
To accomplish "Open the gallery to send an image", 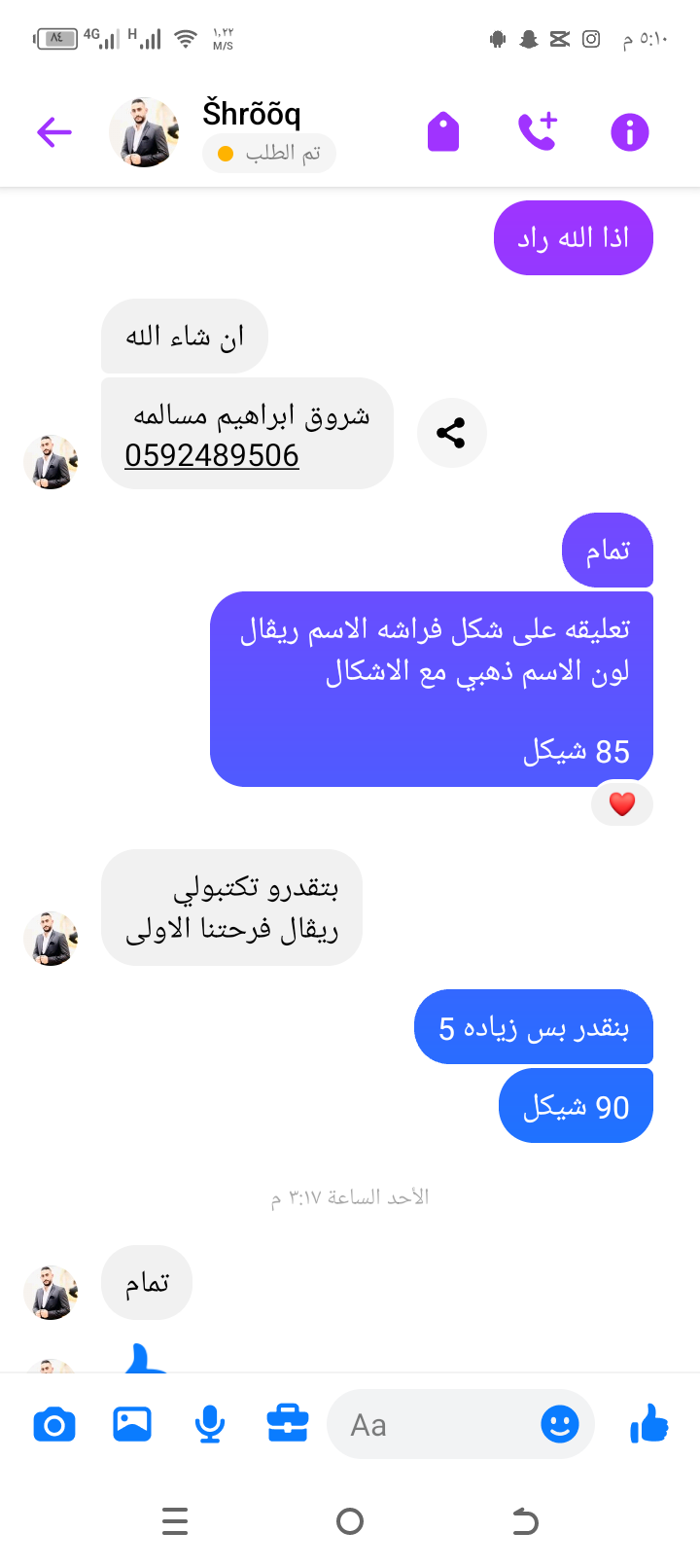I will click(132, 1424).
